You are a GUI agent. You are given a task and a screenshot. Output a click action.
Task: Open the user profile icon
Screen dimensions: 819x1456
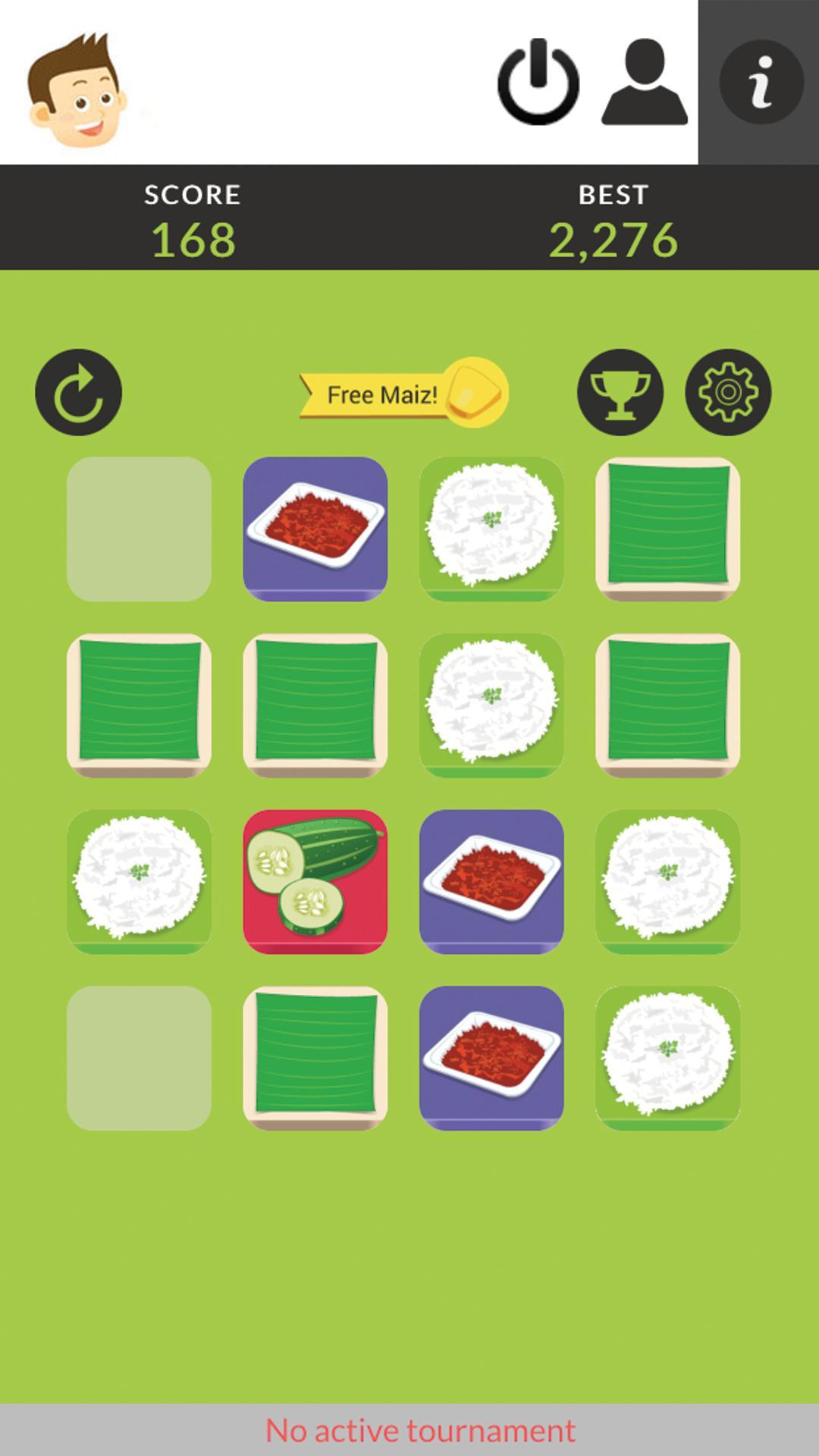pos(645,82)
